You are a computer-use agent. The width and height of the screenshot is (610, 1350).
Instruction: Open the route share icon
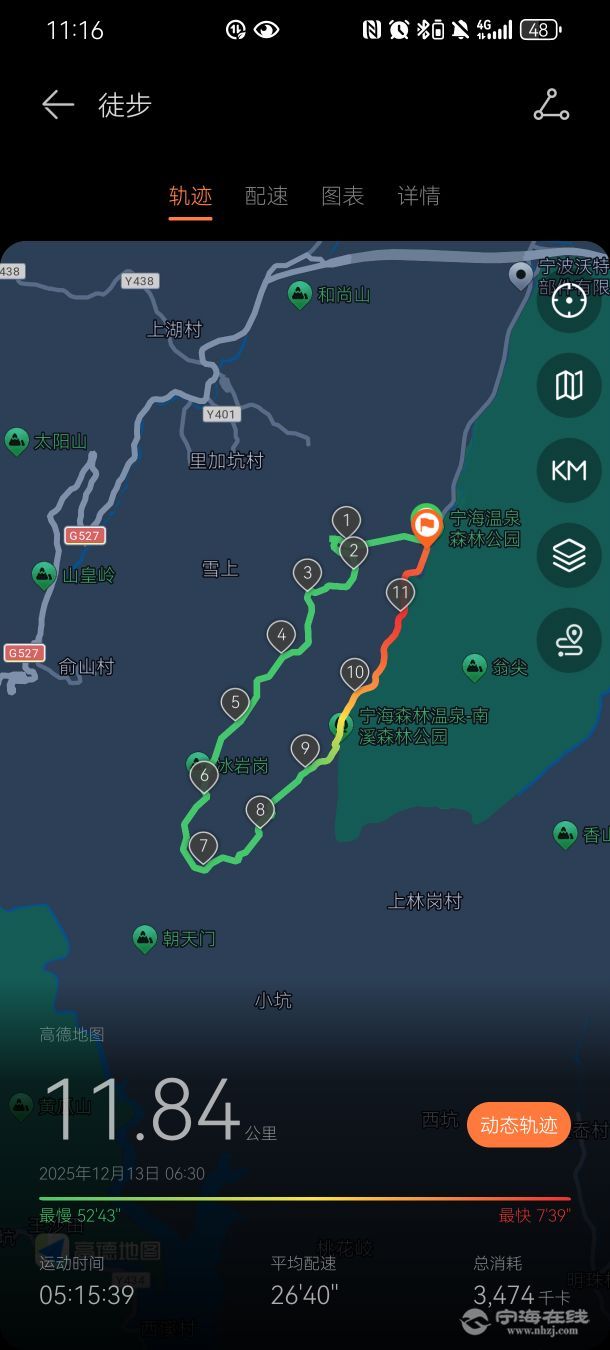coord(551,105)
